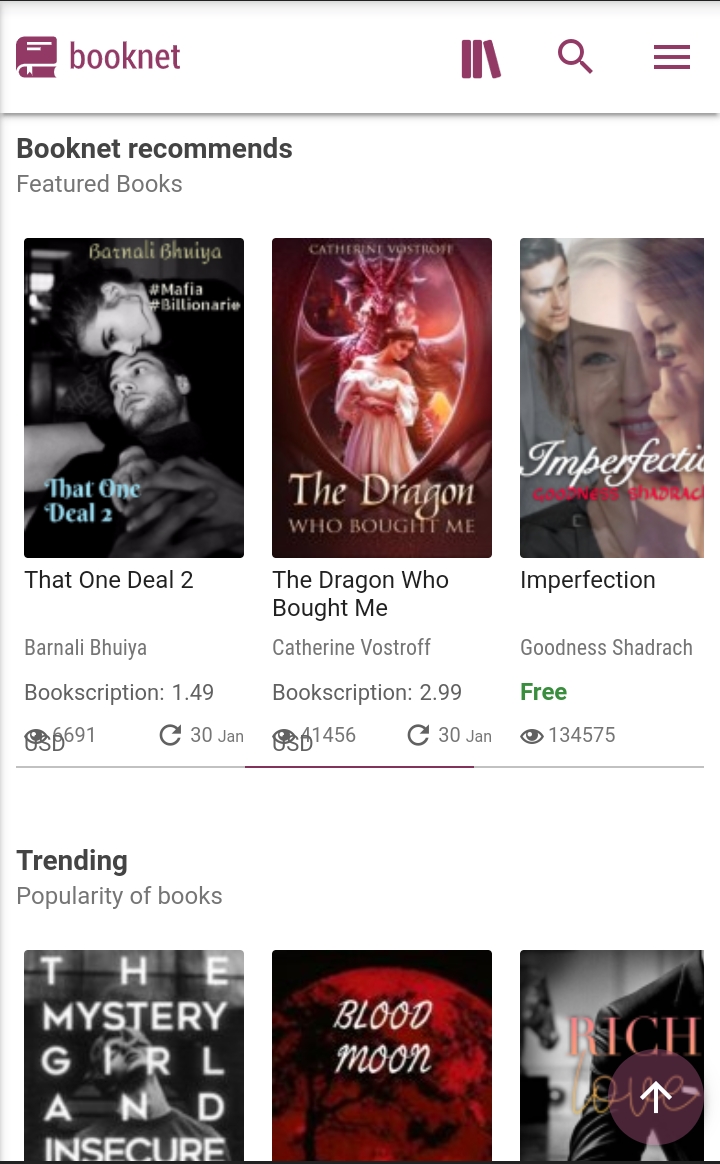This screenshot has width=720, height=1164.
Task: Open The Mystery Girl and Insecure book
Action: 134,1055
